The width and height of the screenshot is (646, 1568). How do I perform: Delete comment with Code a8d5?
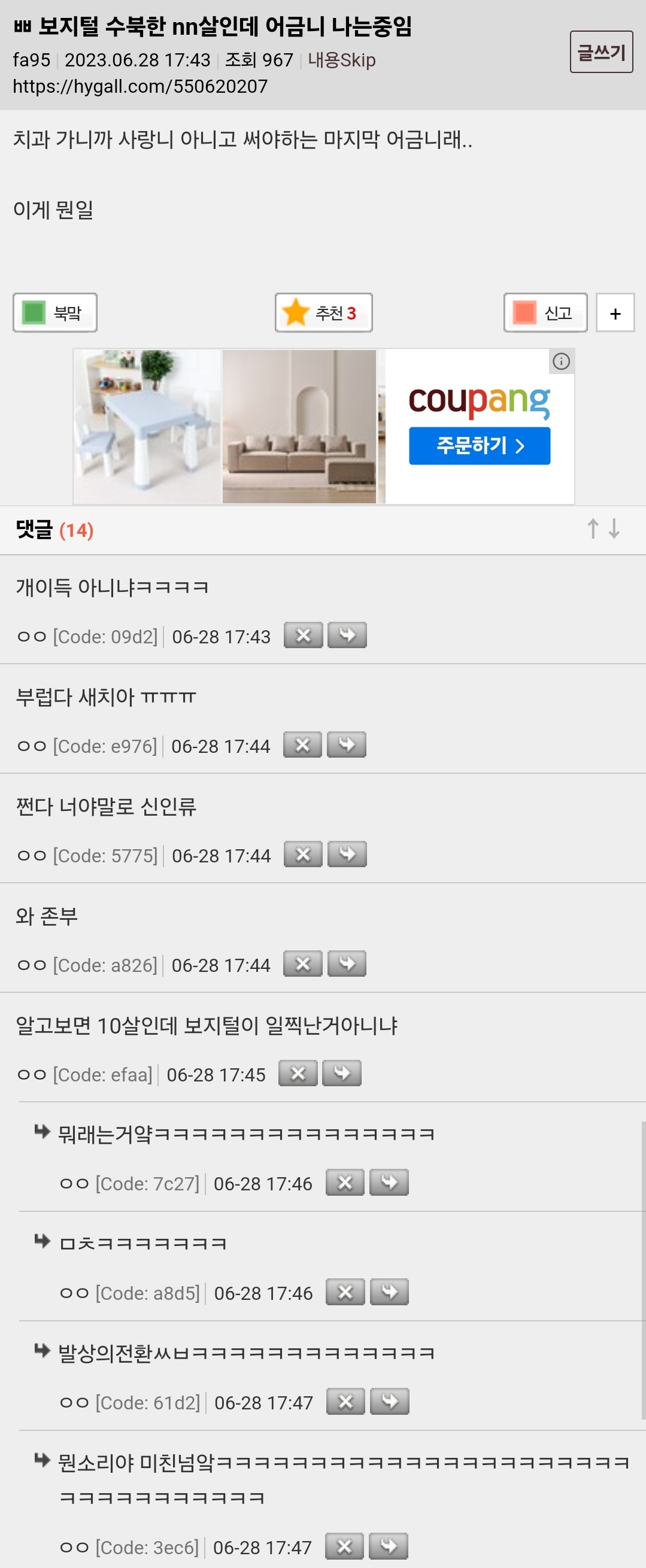pyautogui.click(x=345, y=1292)
